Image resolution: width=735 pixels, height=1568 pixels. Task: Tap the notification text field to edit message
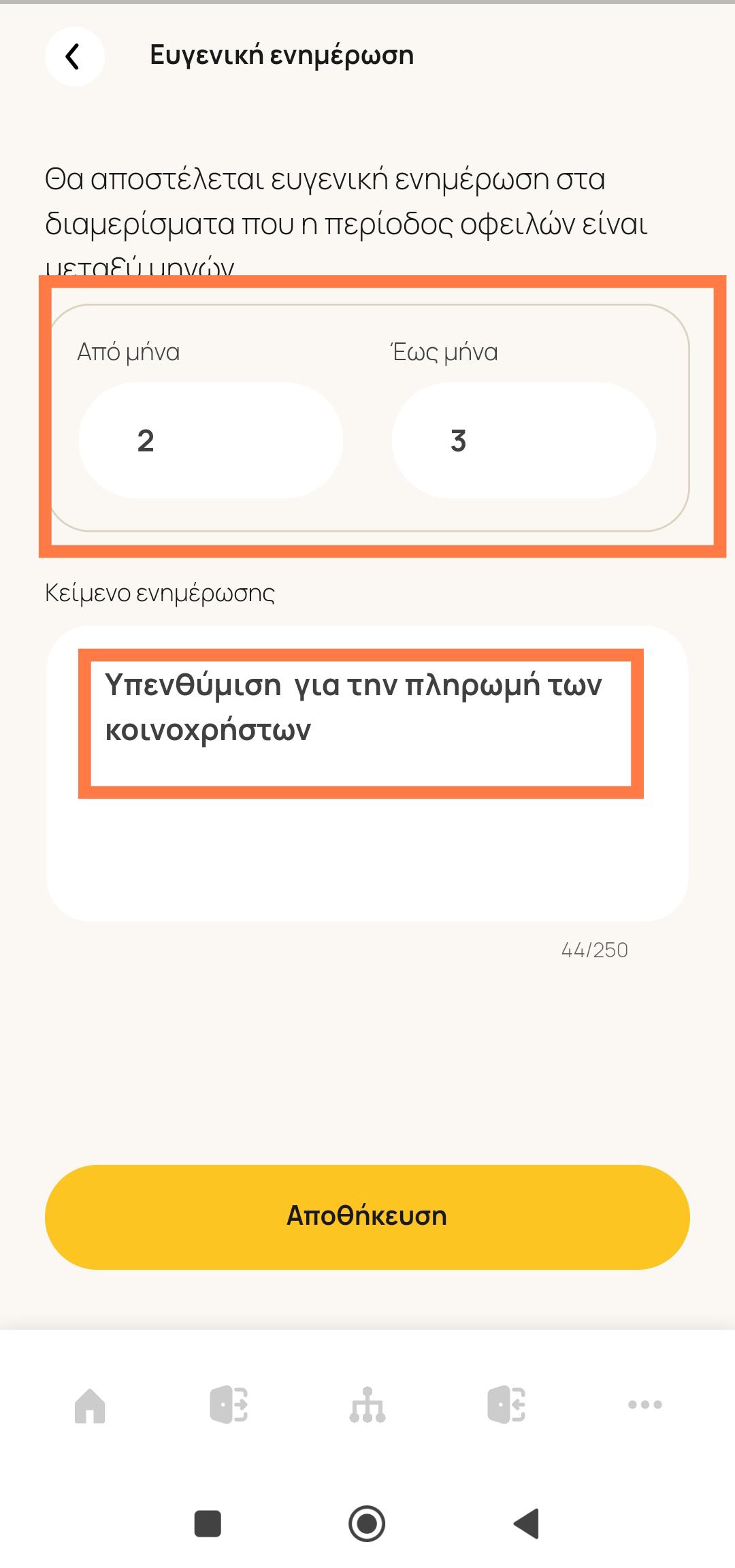(x=367, y=773)
